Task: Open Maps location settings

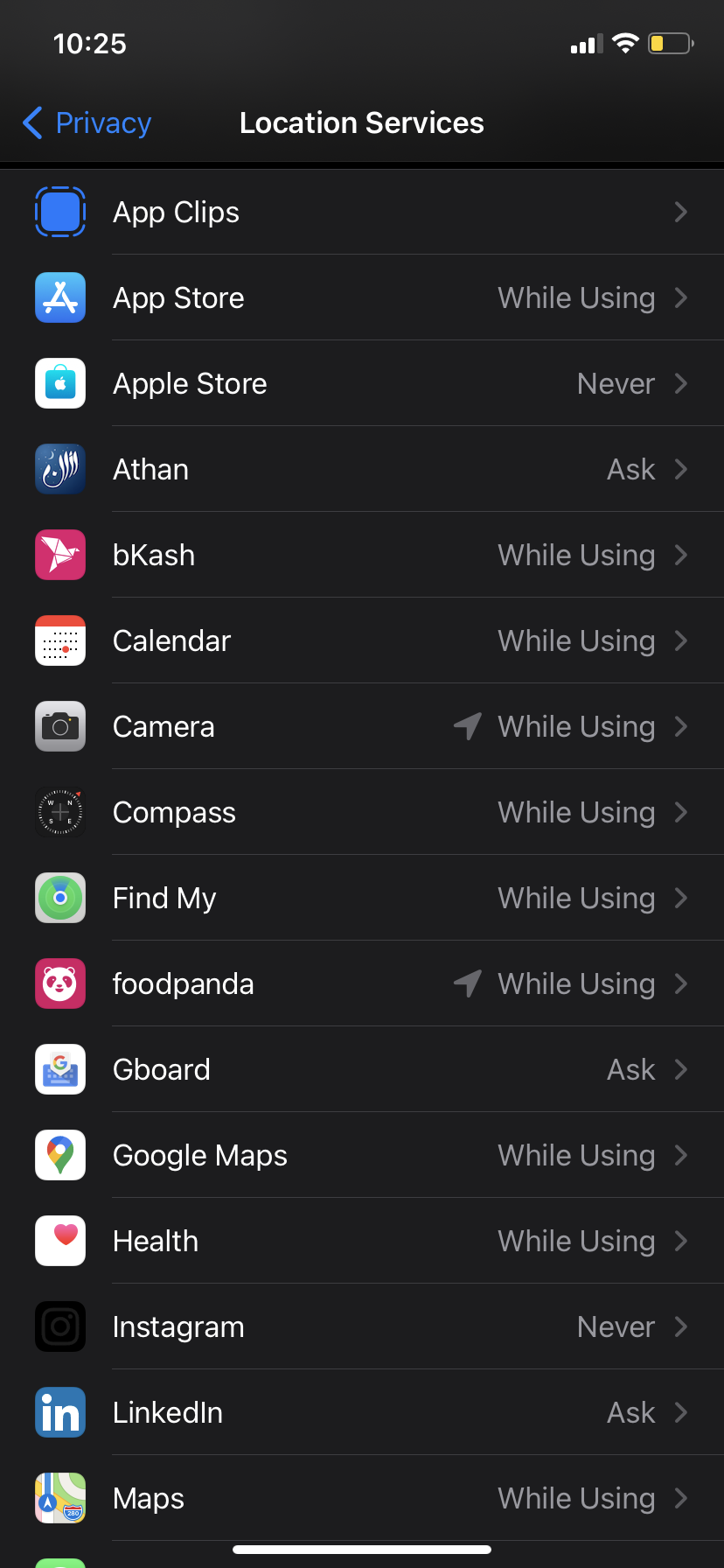Action: (362, 1499)
